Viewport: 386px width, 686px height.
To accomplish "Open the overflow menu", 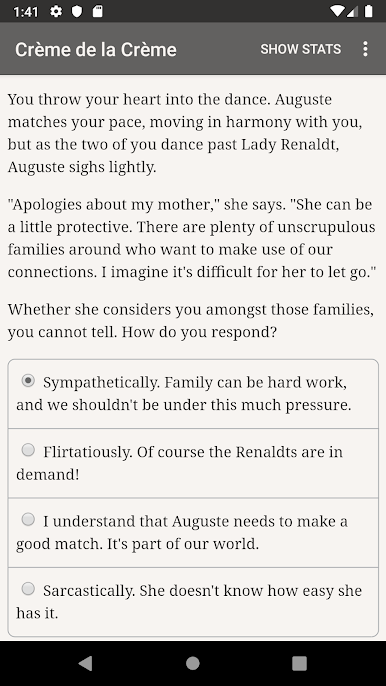I will [x=365, y=49].
